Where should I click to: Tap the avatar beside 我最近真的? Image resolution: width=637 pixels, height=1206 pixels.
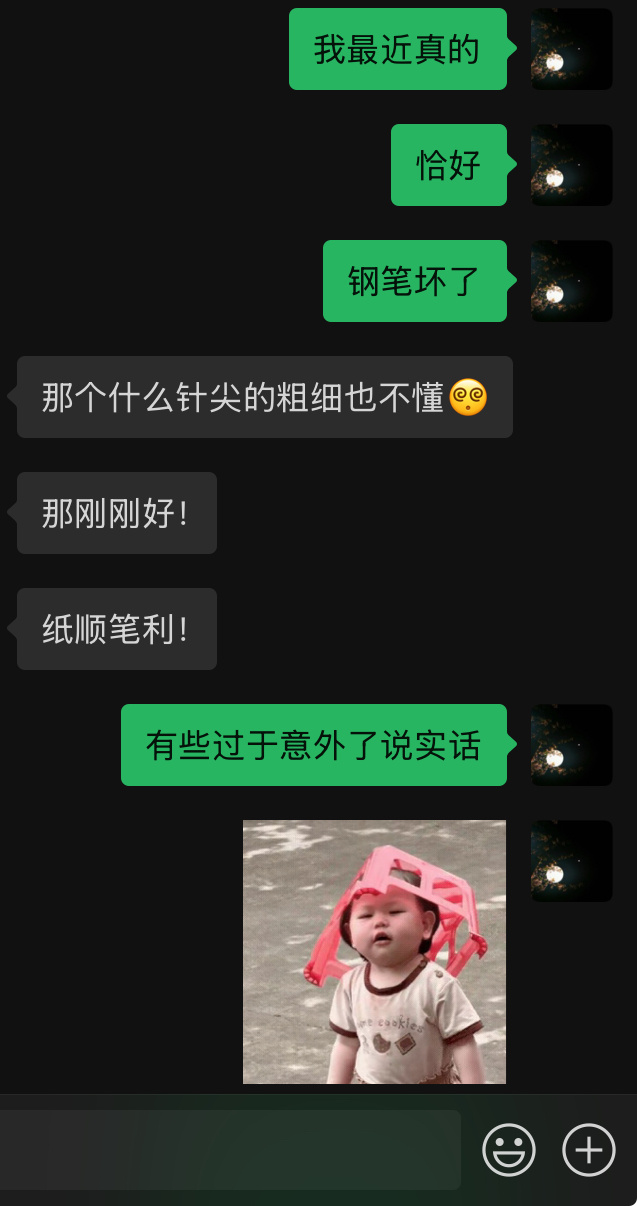[572, 49]
